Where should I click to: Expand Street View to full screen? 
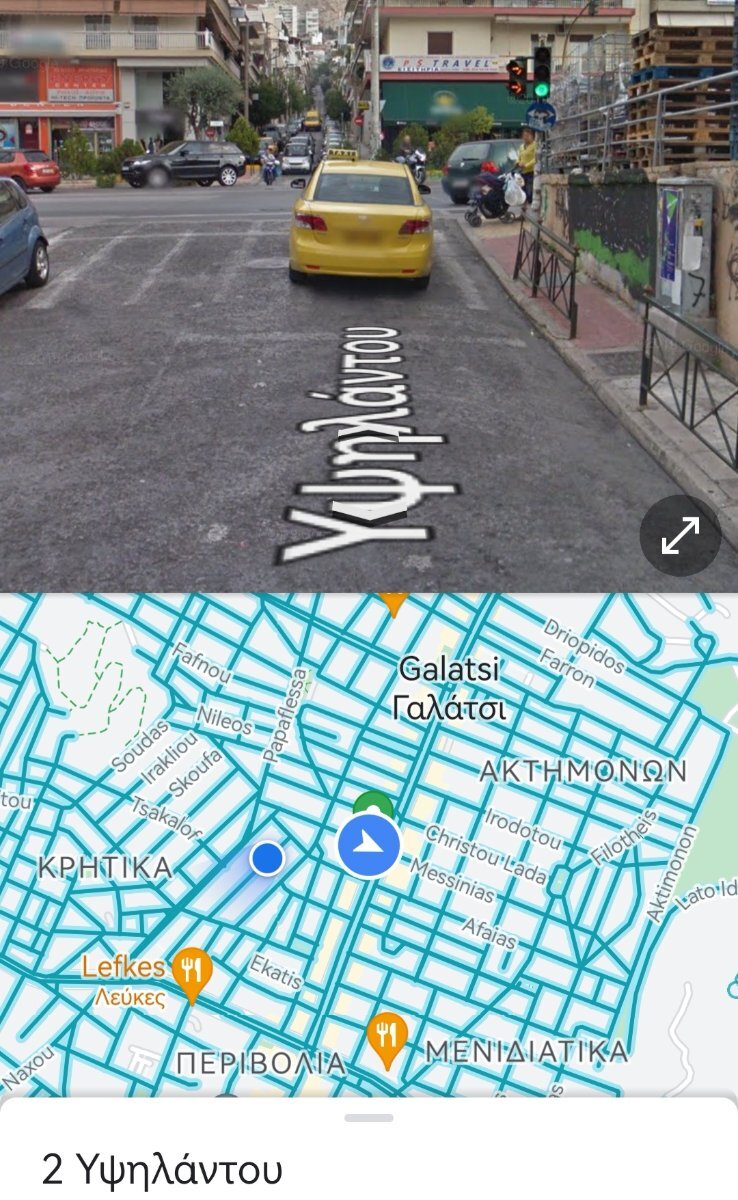680,537
